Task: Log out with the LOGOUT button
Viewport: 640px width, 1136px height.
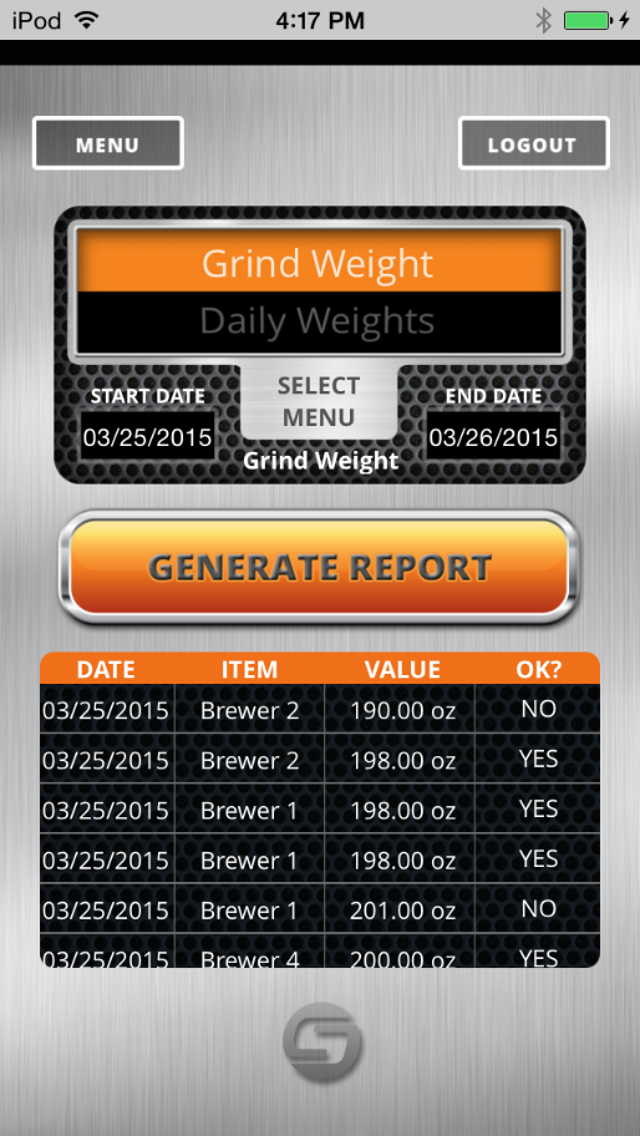Action: [533, 143]
